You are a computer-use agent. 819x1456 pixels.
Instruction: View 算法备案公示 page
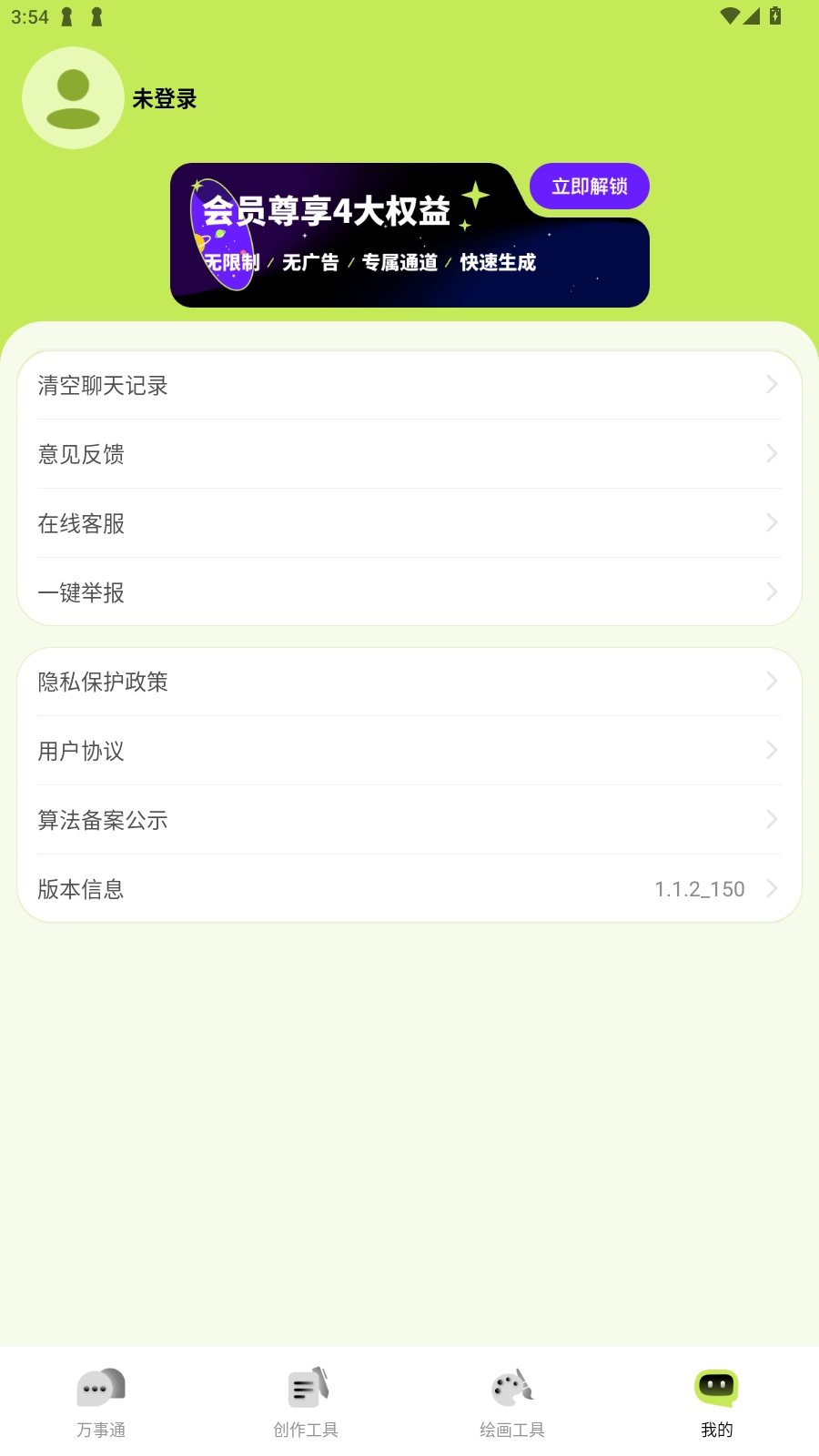[409, 820]
